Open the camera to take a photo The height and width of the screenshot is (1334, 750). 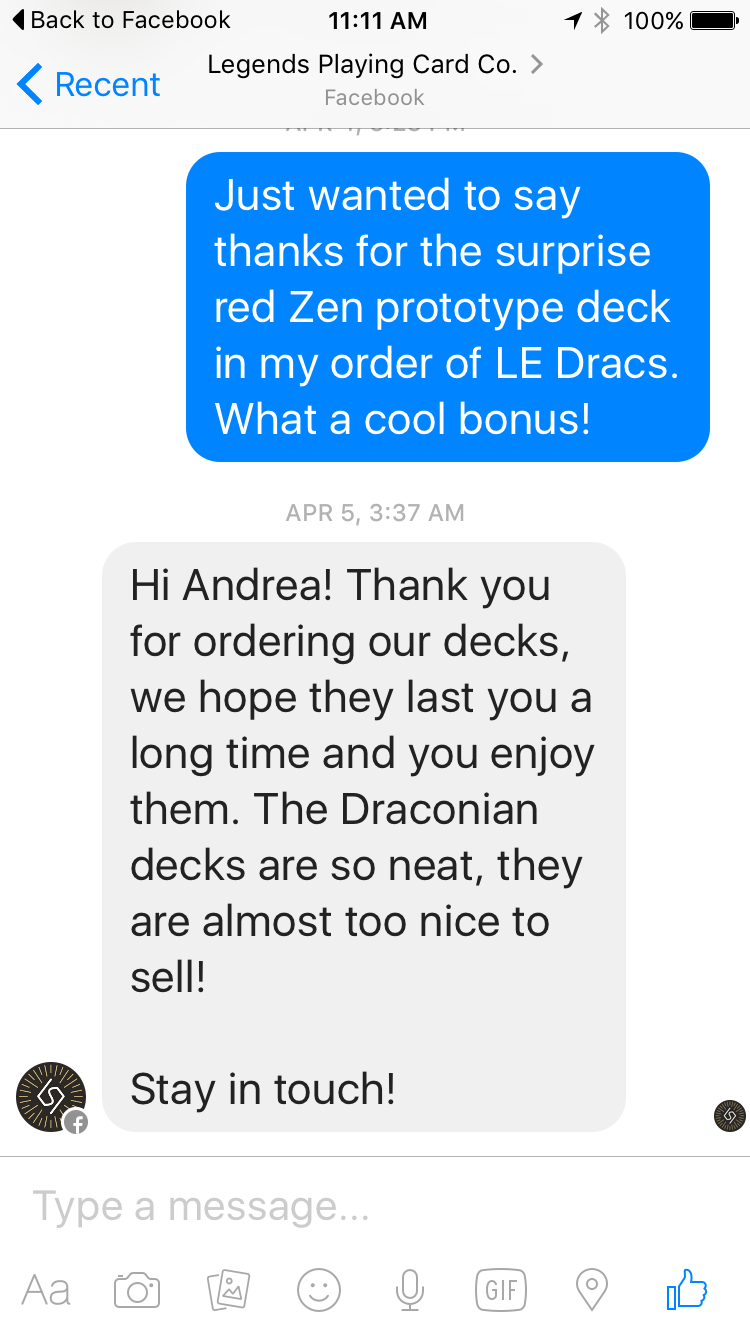coord(137,1290)
